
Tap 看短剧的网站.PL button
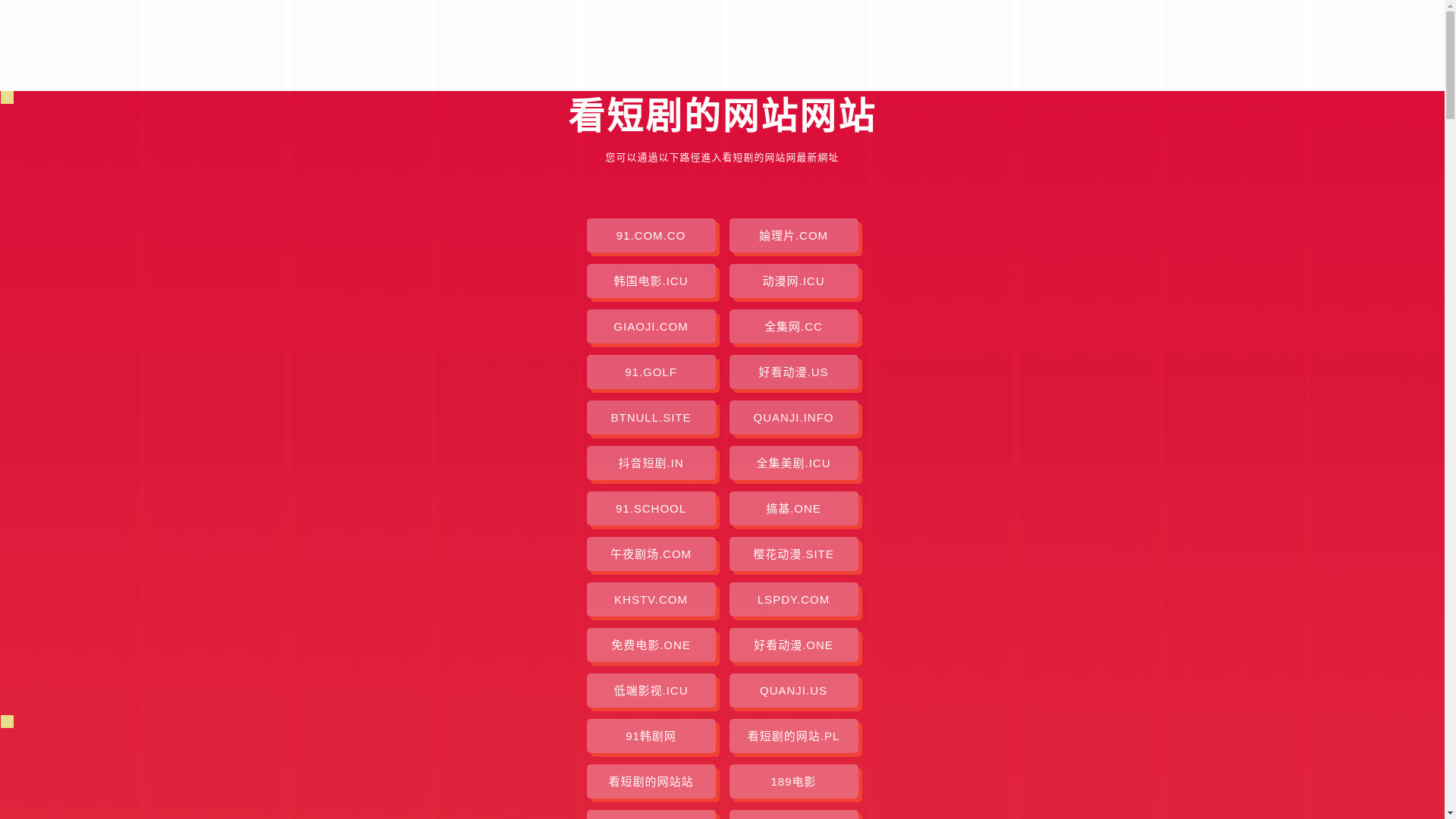[793, 736]
